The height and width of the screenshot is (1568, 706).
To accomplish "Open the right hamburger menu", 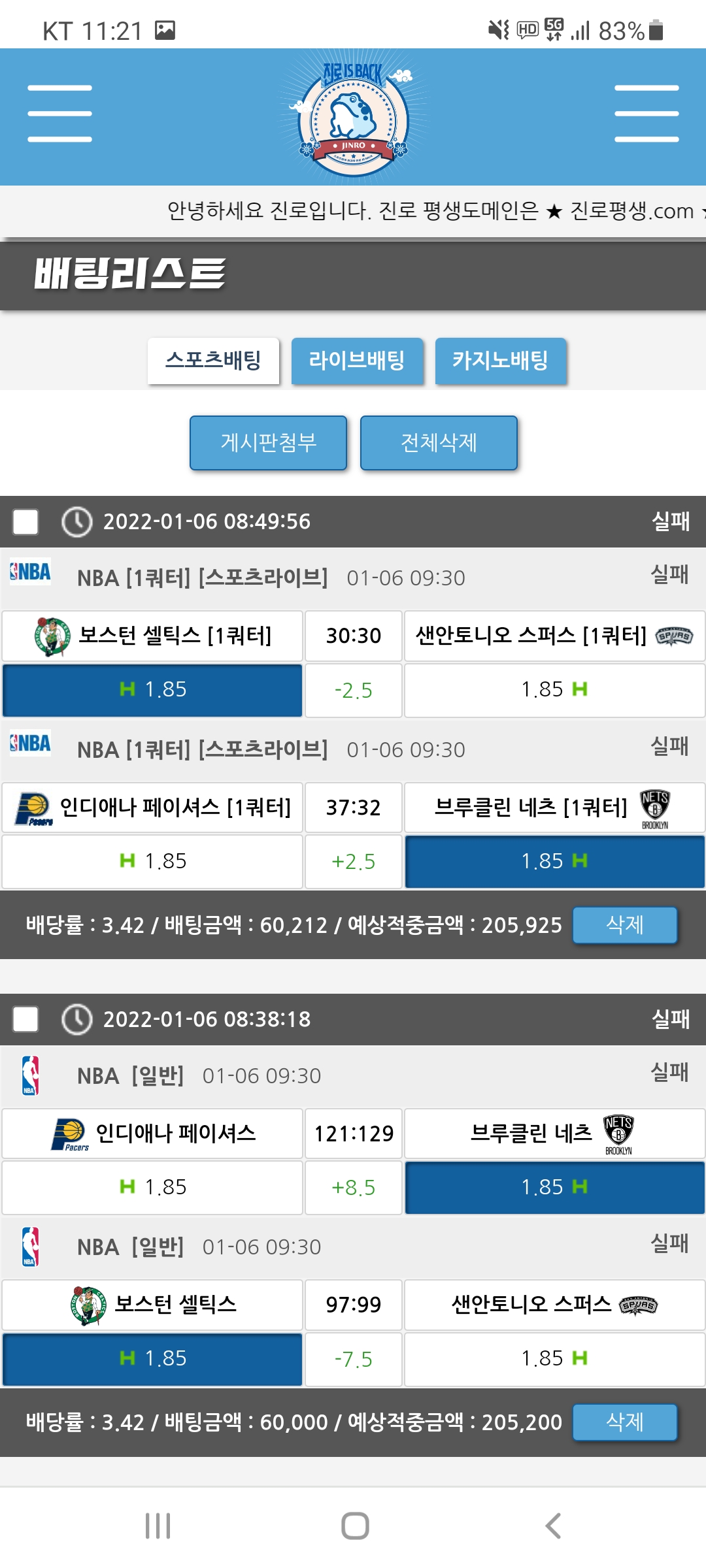I will click(647, 114).
